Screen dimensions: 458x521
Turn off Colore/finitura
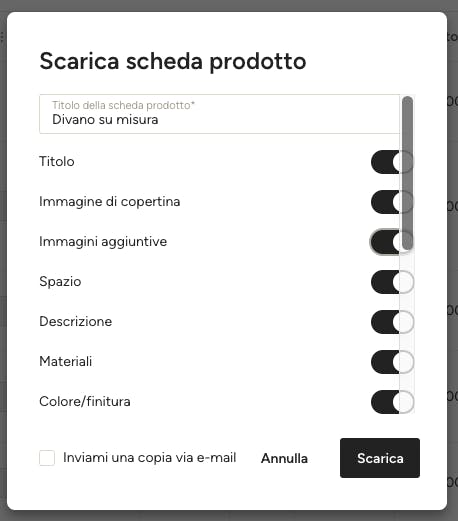392,402
